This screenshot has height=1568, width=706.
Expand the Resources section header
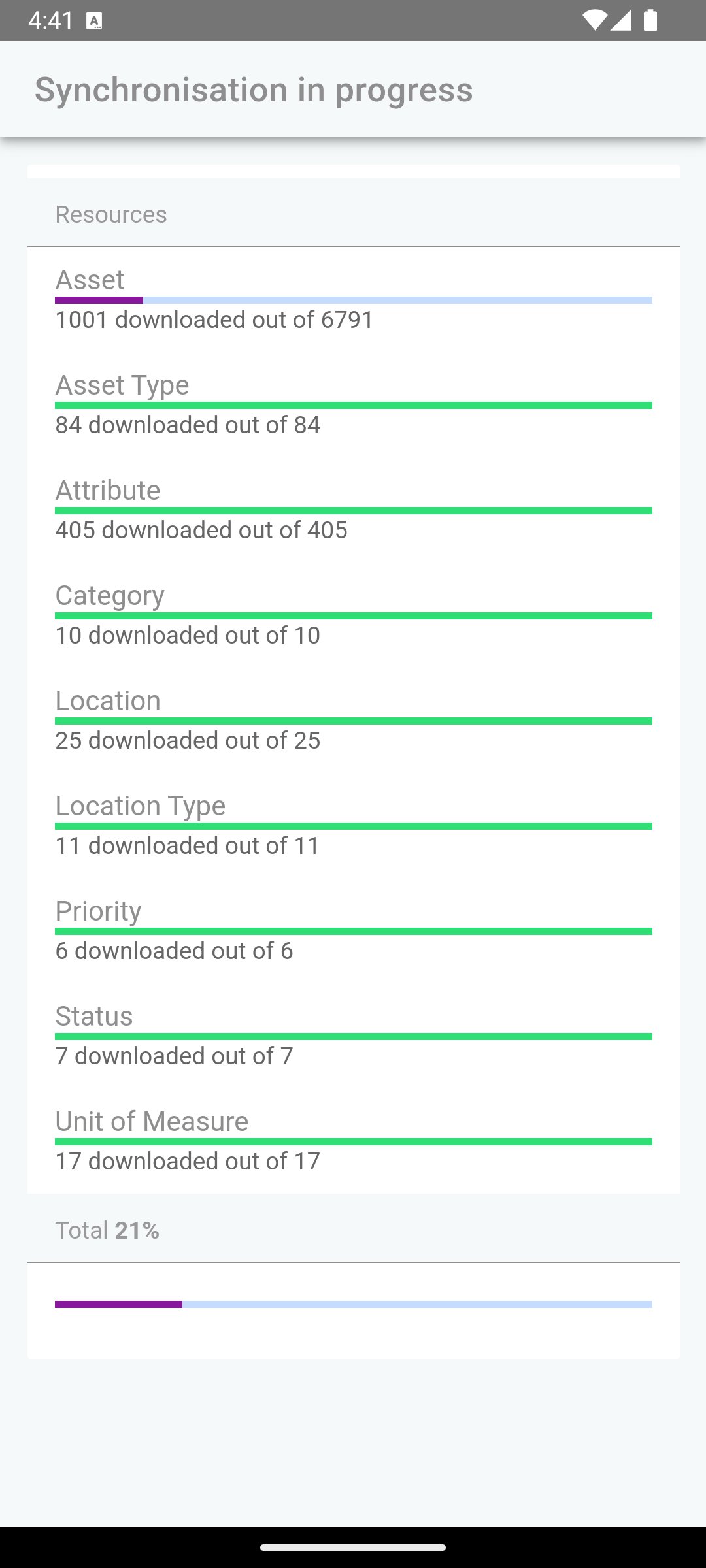[110, 214]
